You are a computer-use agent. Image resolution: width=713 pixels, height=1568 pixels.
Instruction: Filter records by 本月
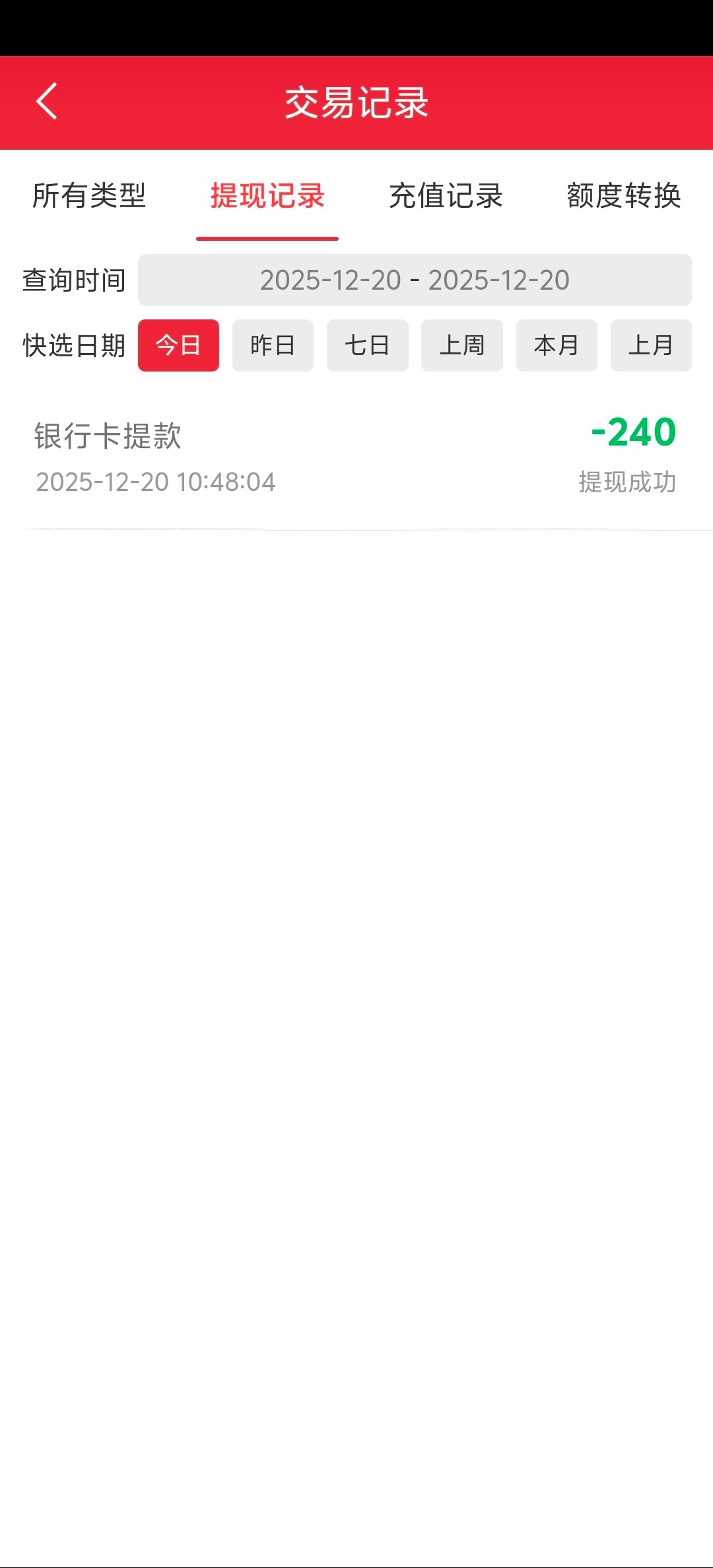click(x=557, y=345)
